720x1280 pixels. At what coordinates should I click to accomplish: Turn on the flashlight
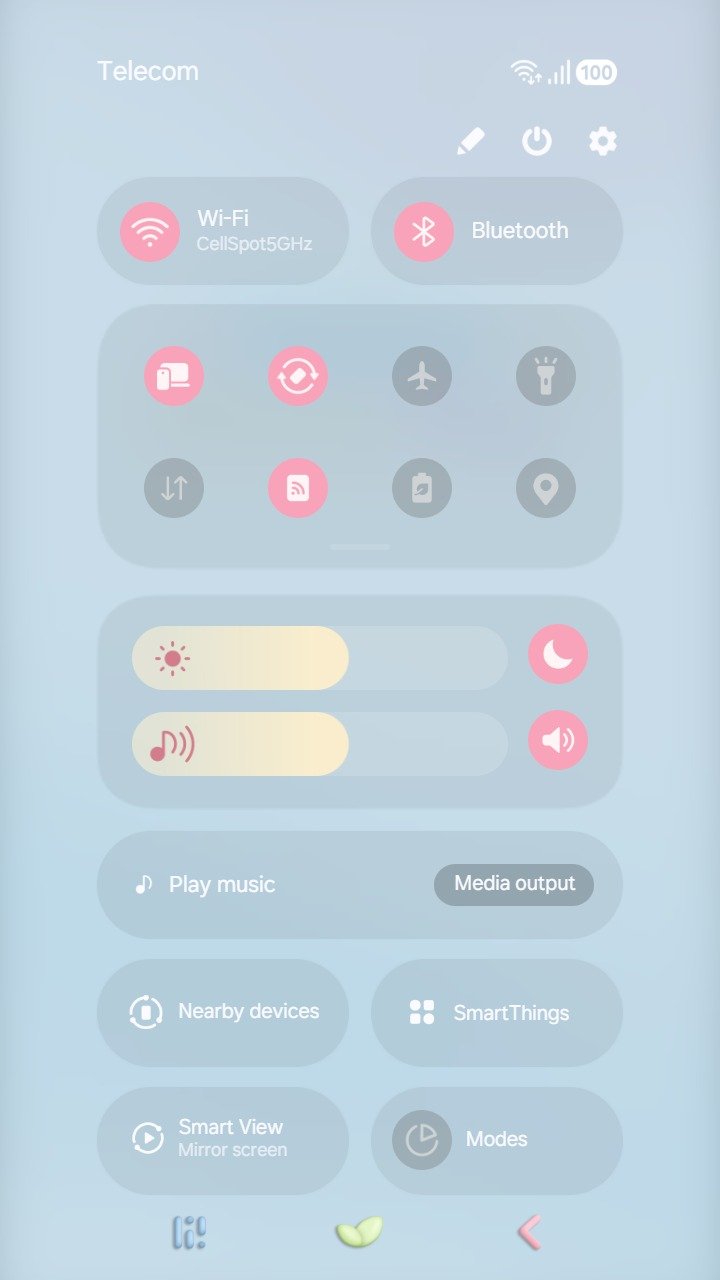coord(546,376)
